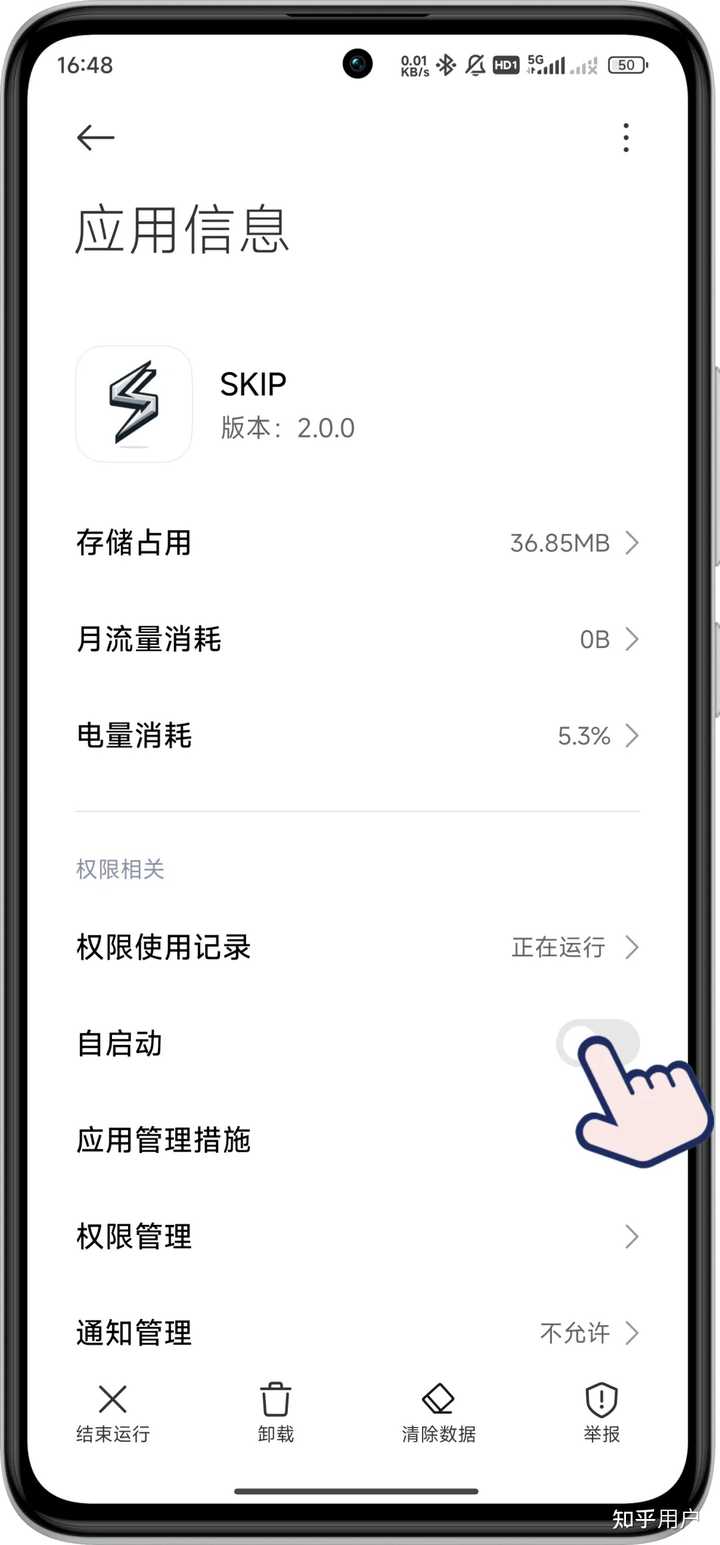Tap 清除数据 to clear app data

pos(439,1412)
